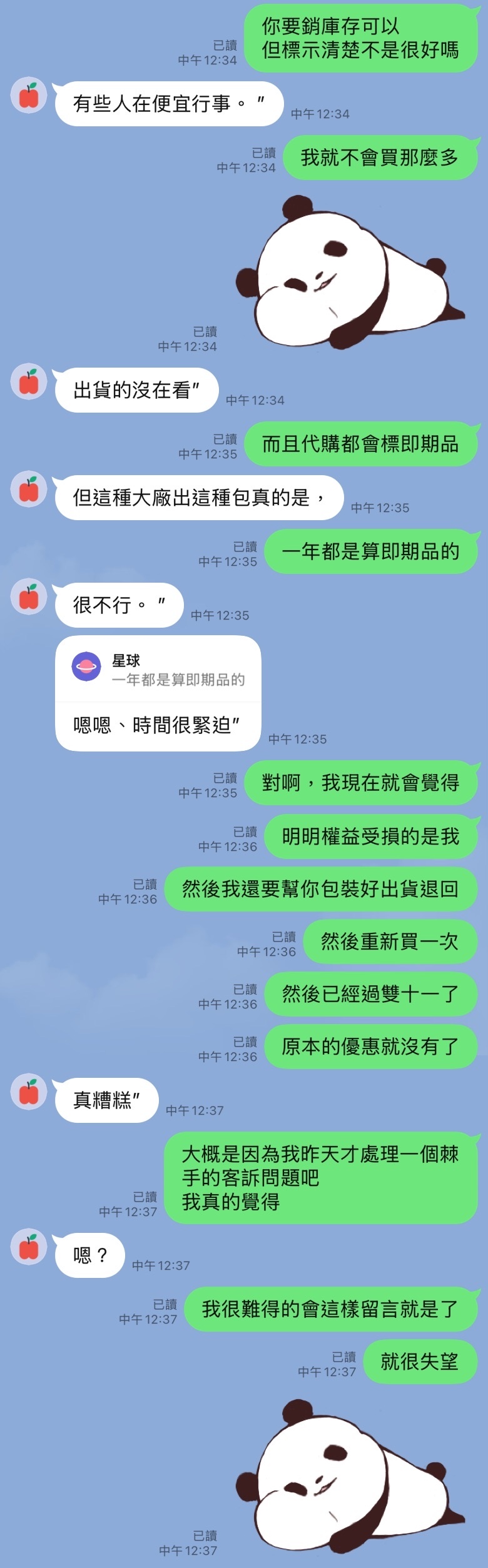Viewport: 488px width, 1568px height.
Task: Tap the apple avatar beside 有些人在便宜行事
Action: coord(29,96)
